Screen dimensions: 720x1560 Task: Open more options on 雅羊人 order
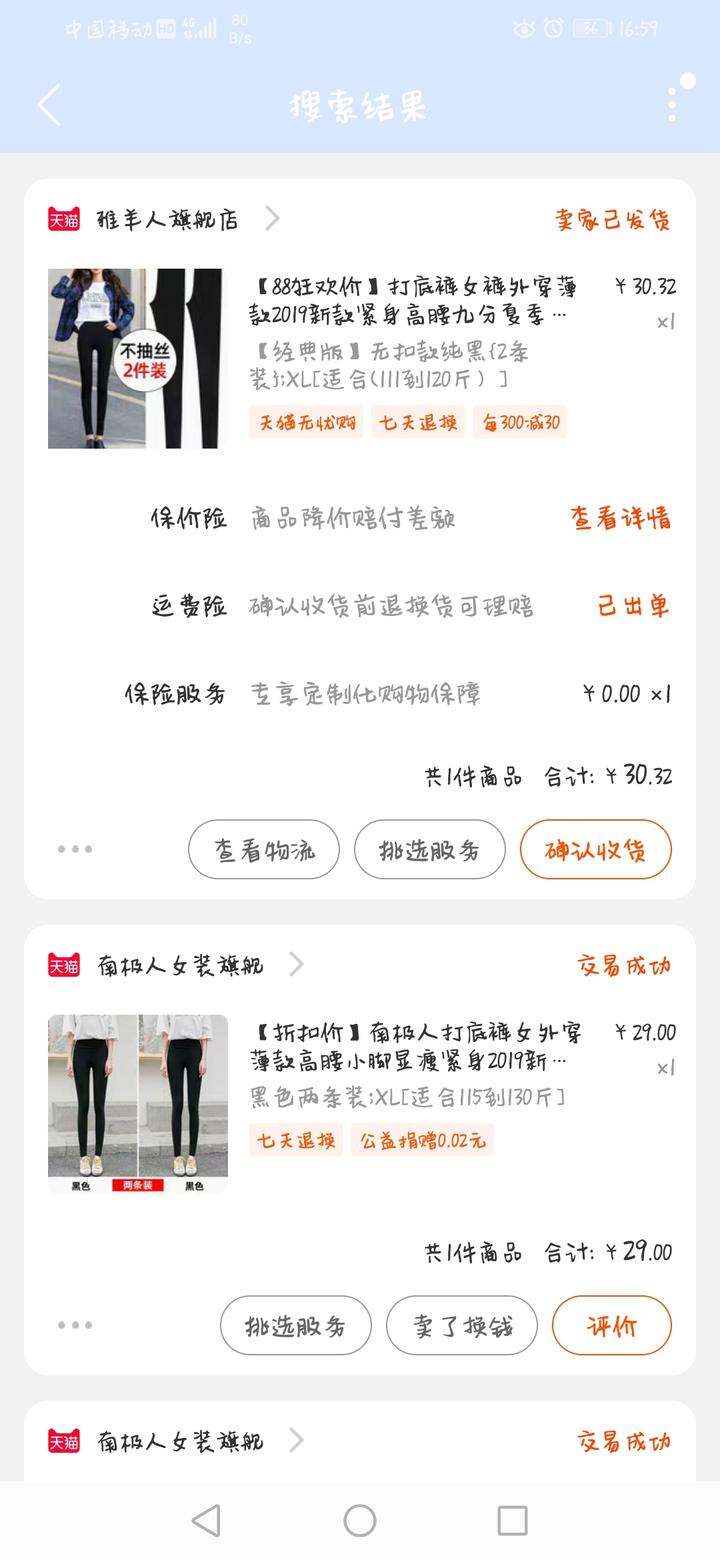click(75, 849)
